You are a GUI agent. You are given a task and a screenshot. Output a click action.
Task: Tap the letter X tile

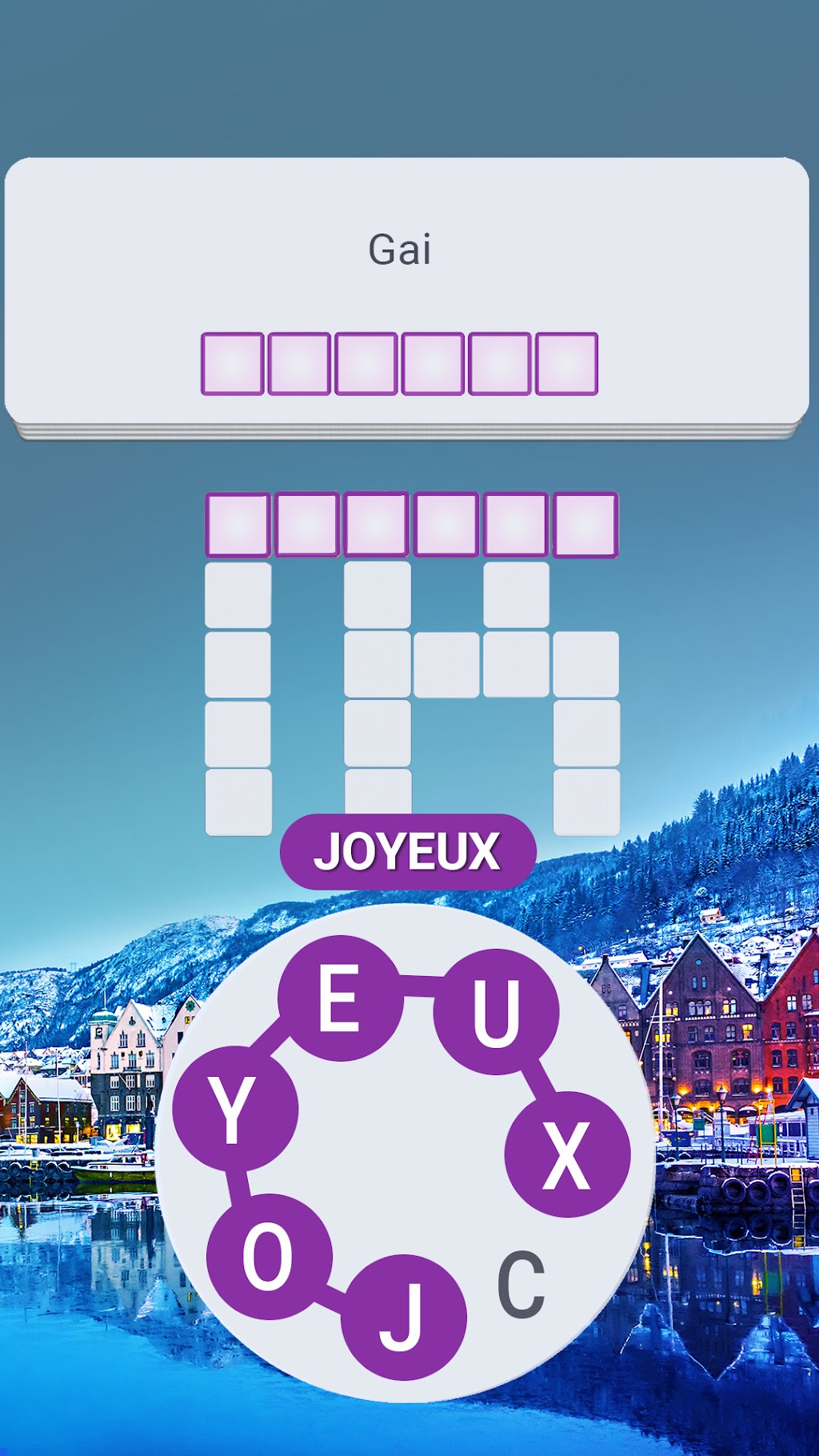567,1154
